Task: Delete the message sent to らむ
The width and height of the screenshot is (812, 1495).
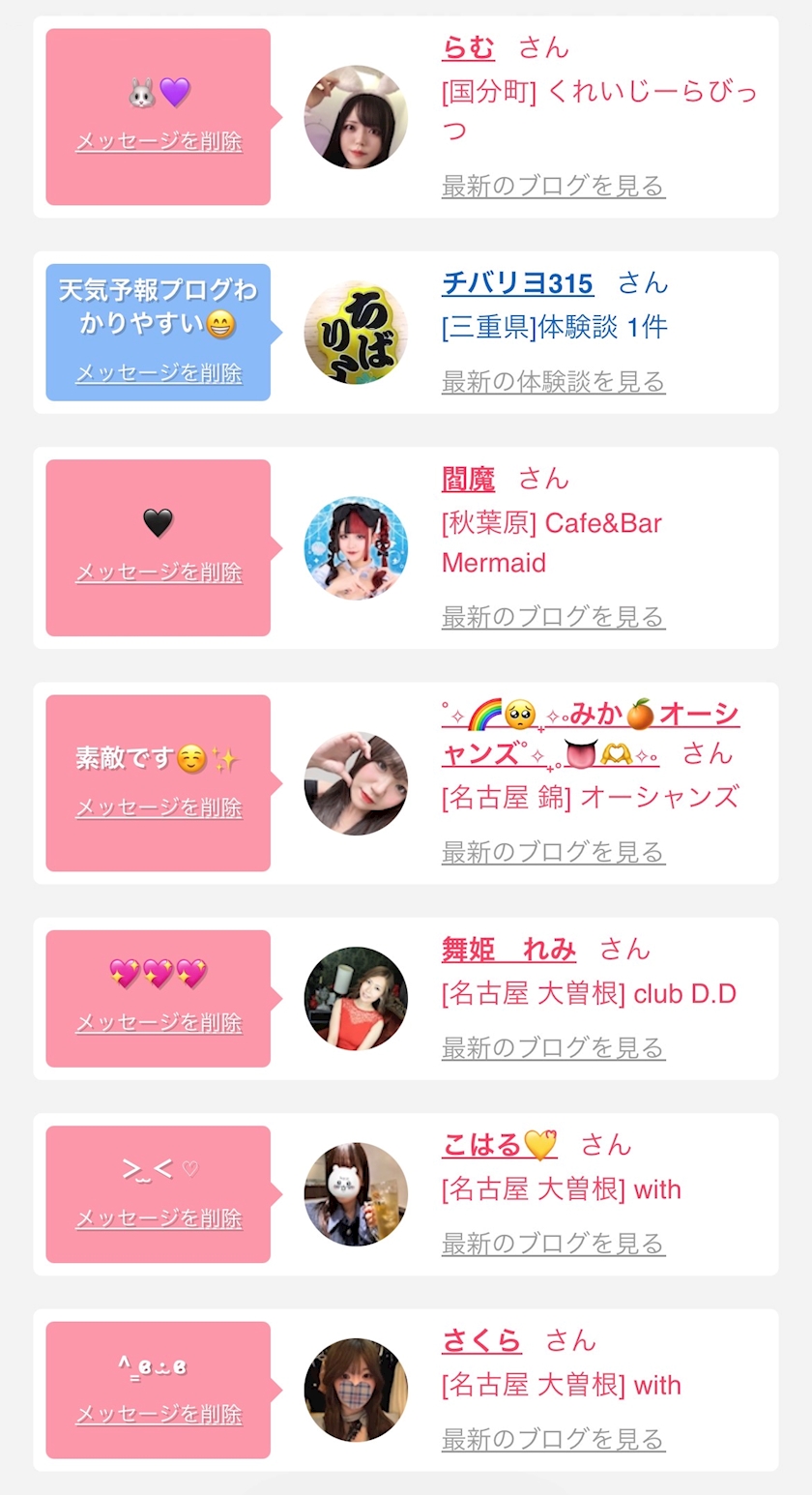Action: click(x=159, y=141)
